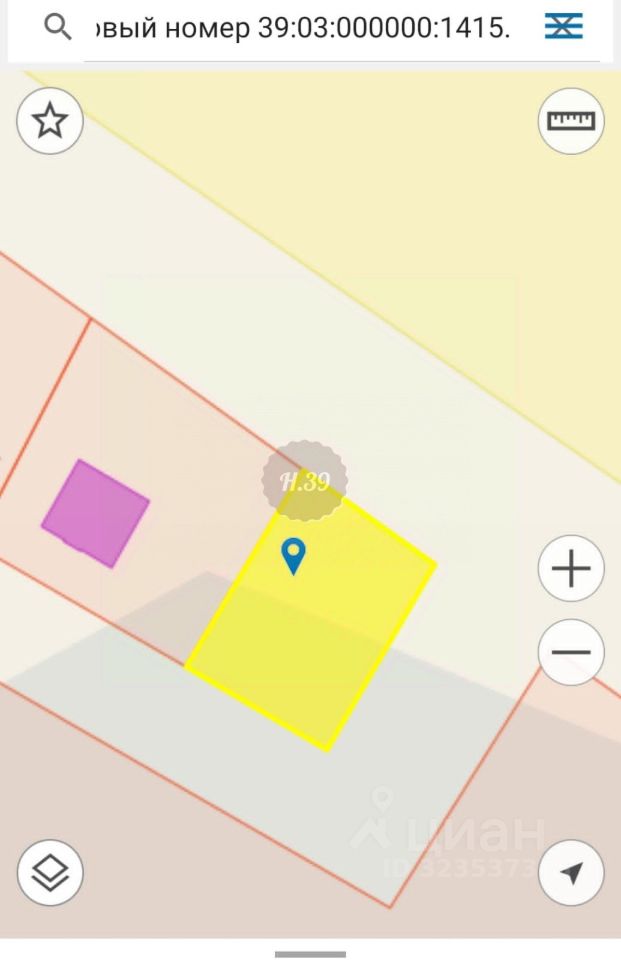Tap the search magnifier icon
This screenshot has height=960, width=621.
click(x=58, y=28)
